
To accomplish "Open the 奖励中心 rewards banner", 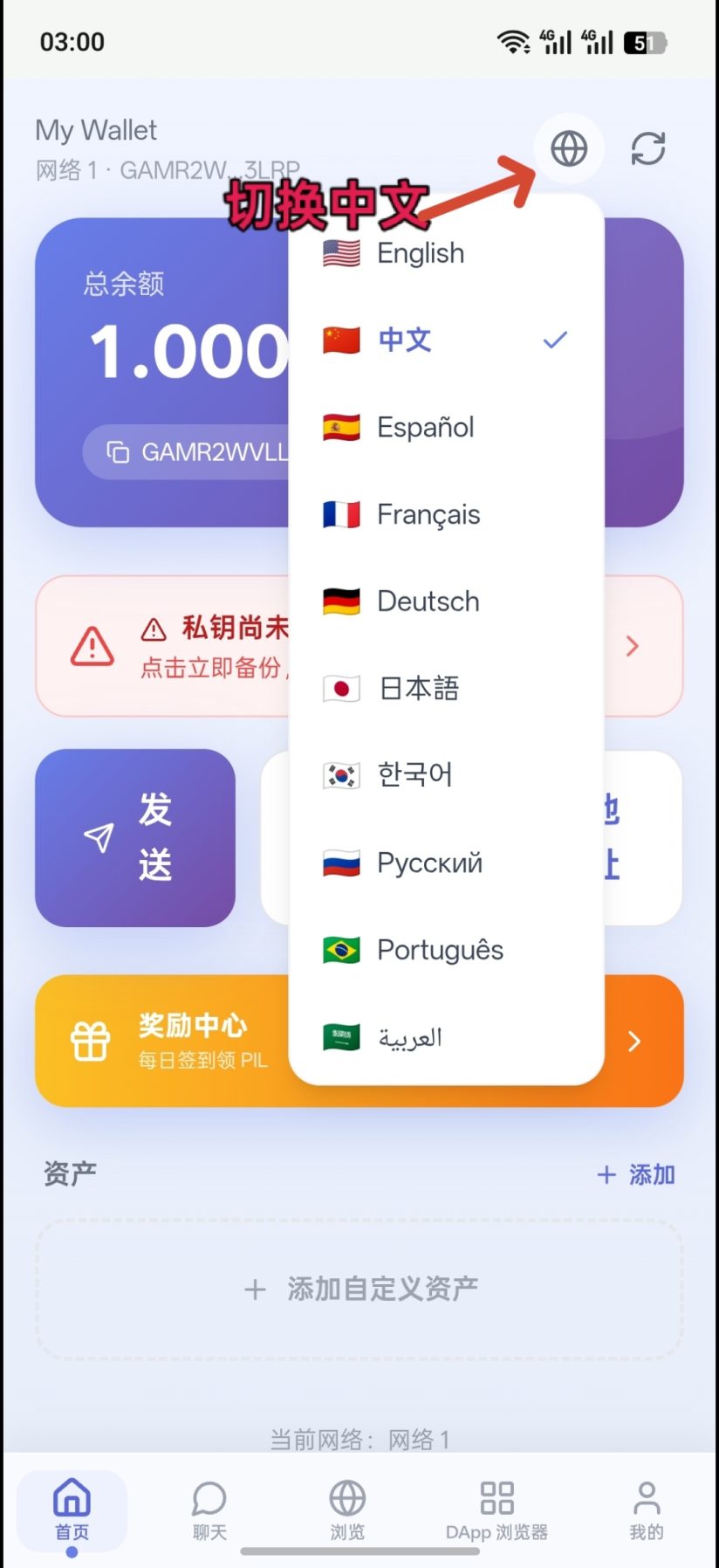I will [359, 1041].
